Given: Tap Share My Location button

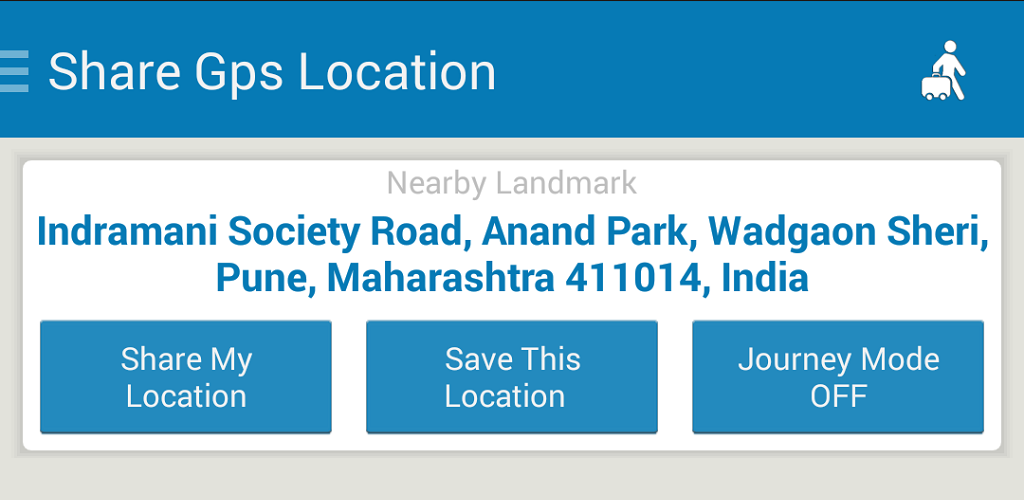Looking at the screenshot, I should [186, 377].
